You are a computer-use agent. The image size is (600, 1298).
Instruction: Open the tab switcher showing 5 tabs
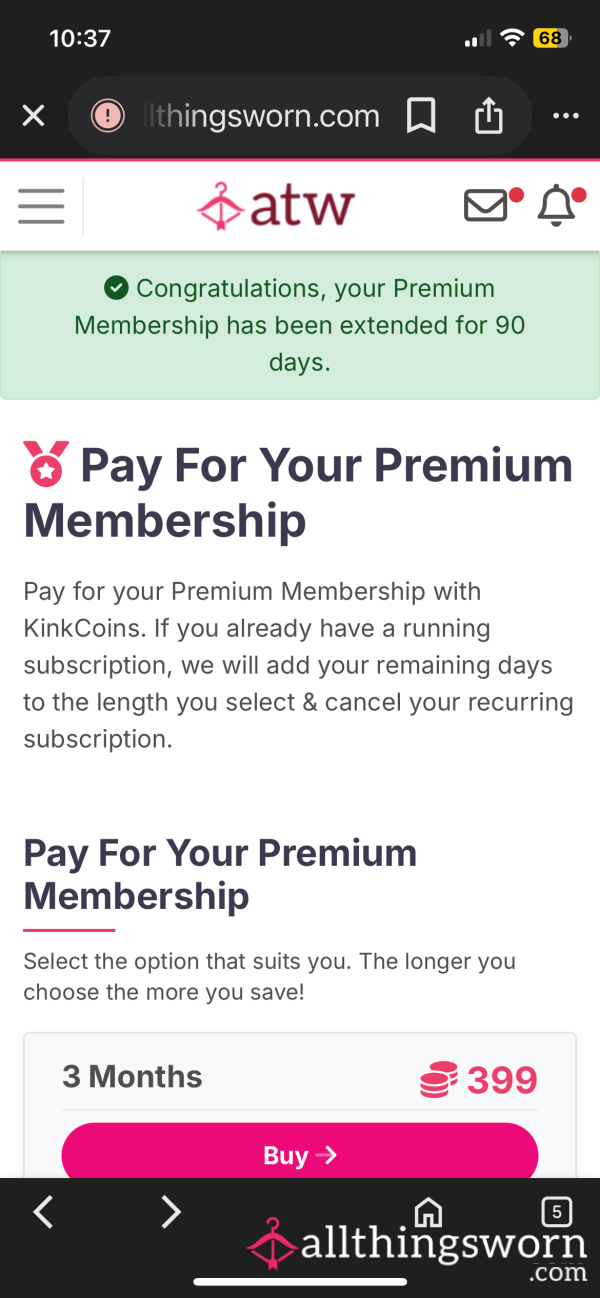(x=556, y=1213)
